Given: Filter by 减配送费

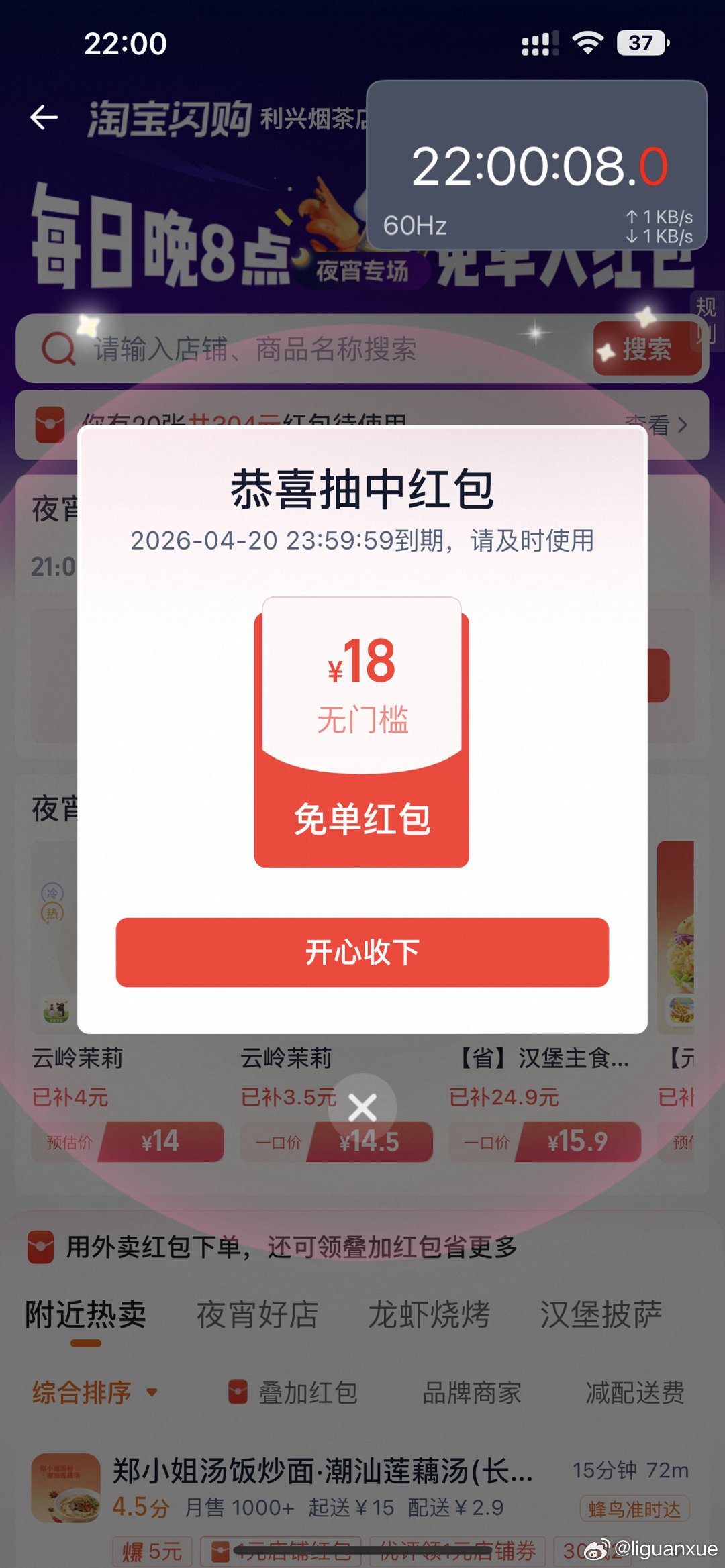Looking at the screenshot, I should (634, 1392).
